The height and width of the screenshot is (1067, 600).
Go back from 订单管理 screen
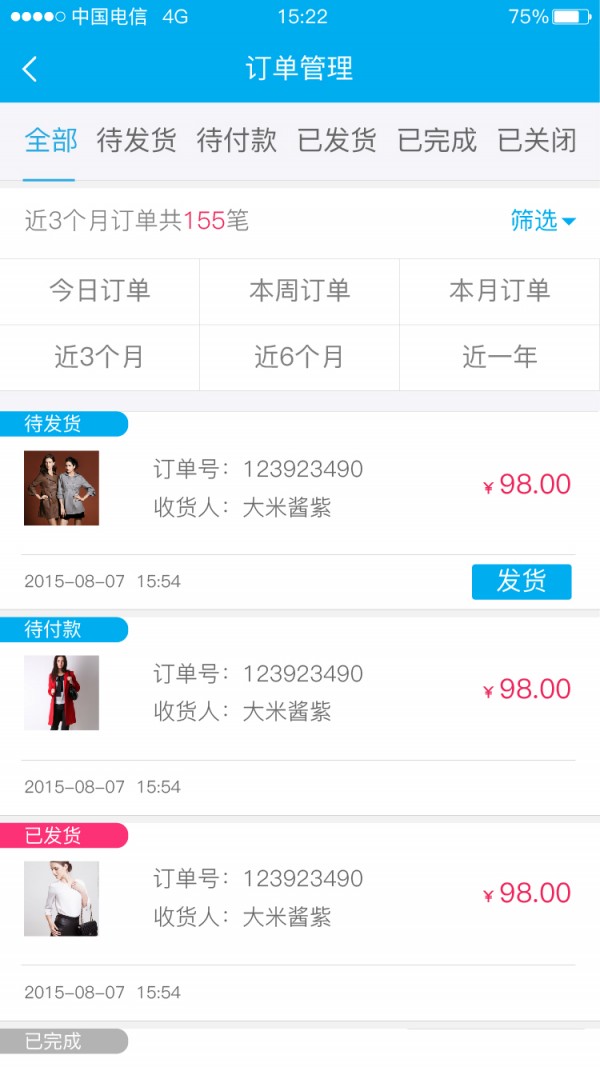click(x=30, y=69)
